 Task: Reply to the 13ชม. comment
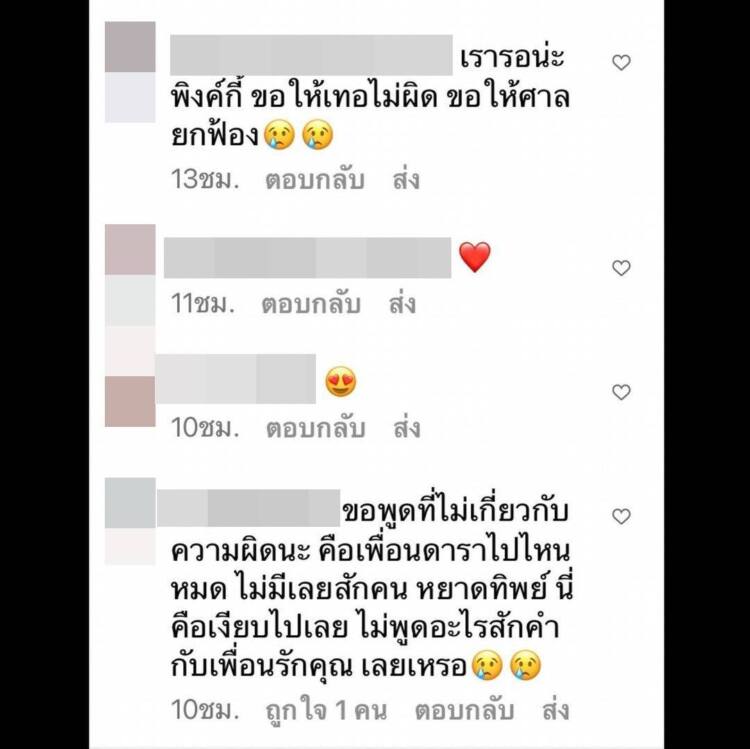pyautogui.click(x=315, y=181)
